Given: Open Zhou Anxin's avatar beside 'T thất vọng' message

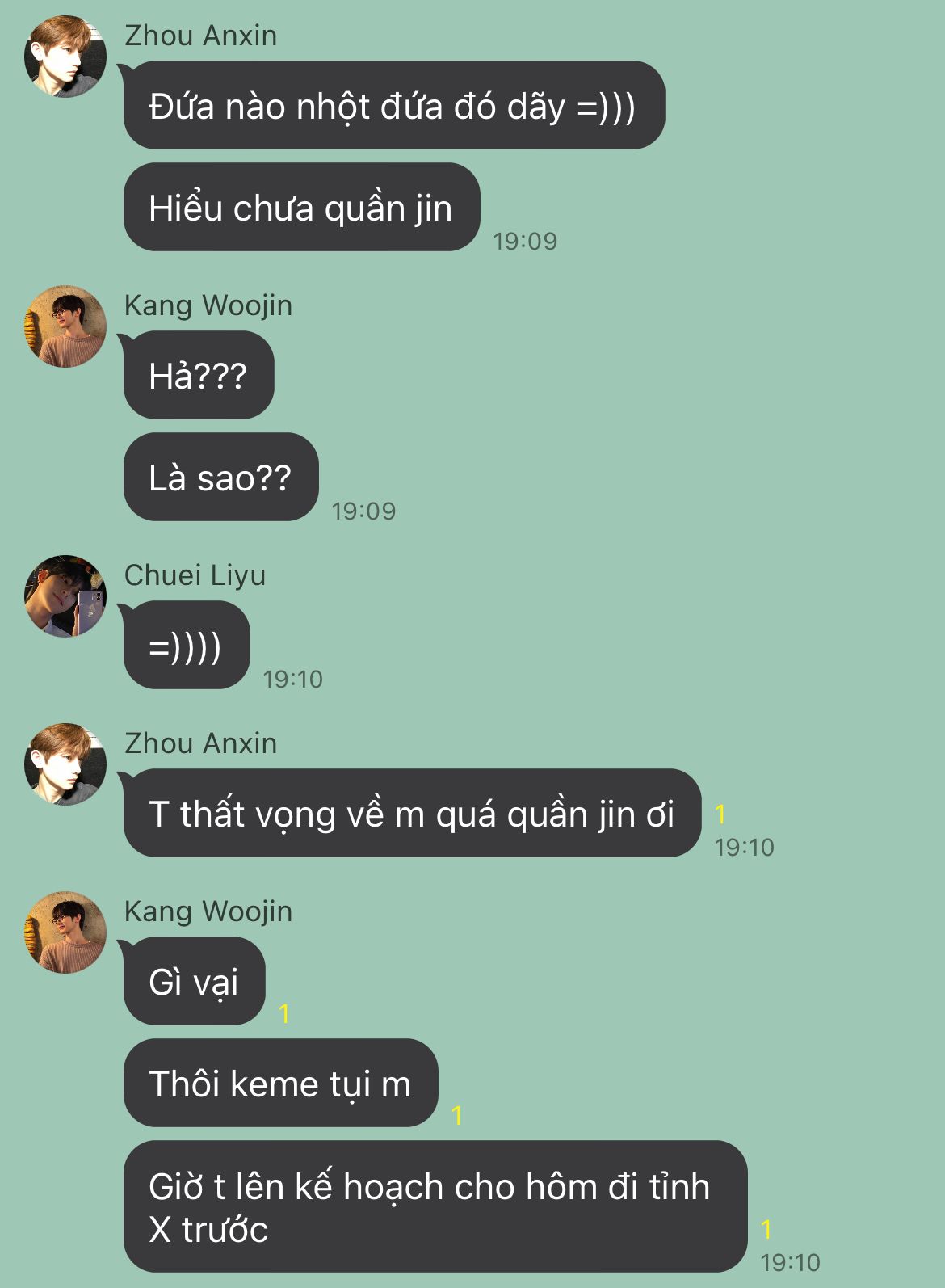Looking at the screenshot, I should tap(65, 764).
